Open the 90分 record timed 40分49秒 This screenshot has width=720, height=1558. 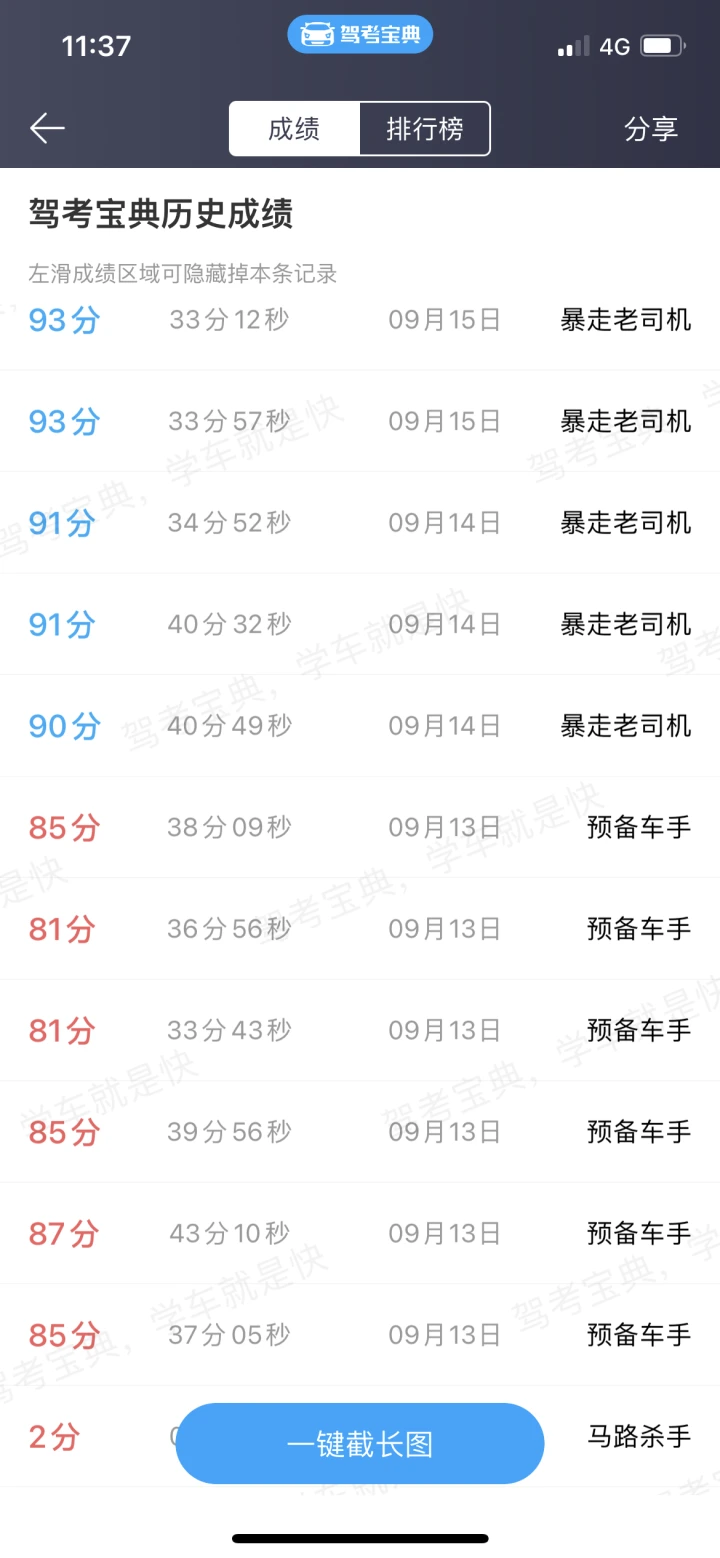360,726
